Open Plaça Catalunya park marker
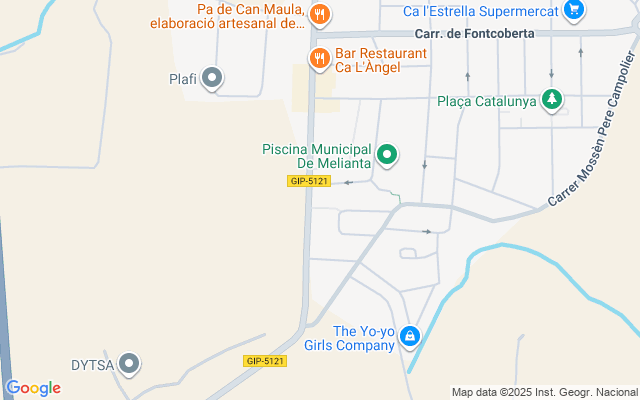 coord(551,99)
